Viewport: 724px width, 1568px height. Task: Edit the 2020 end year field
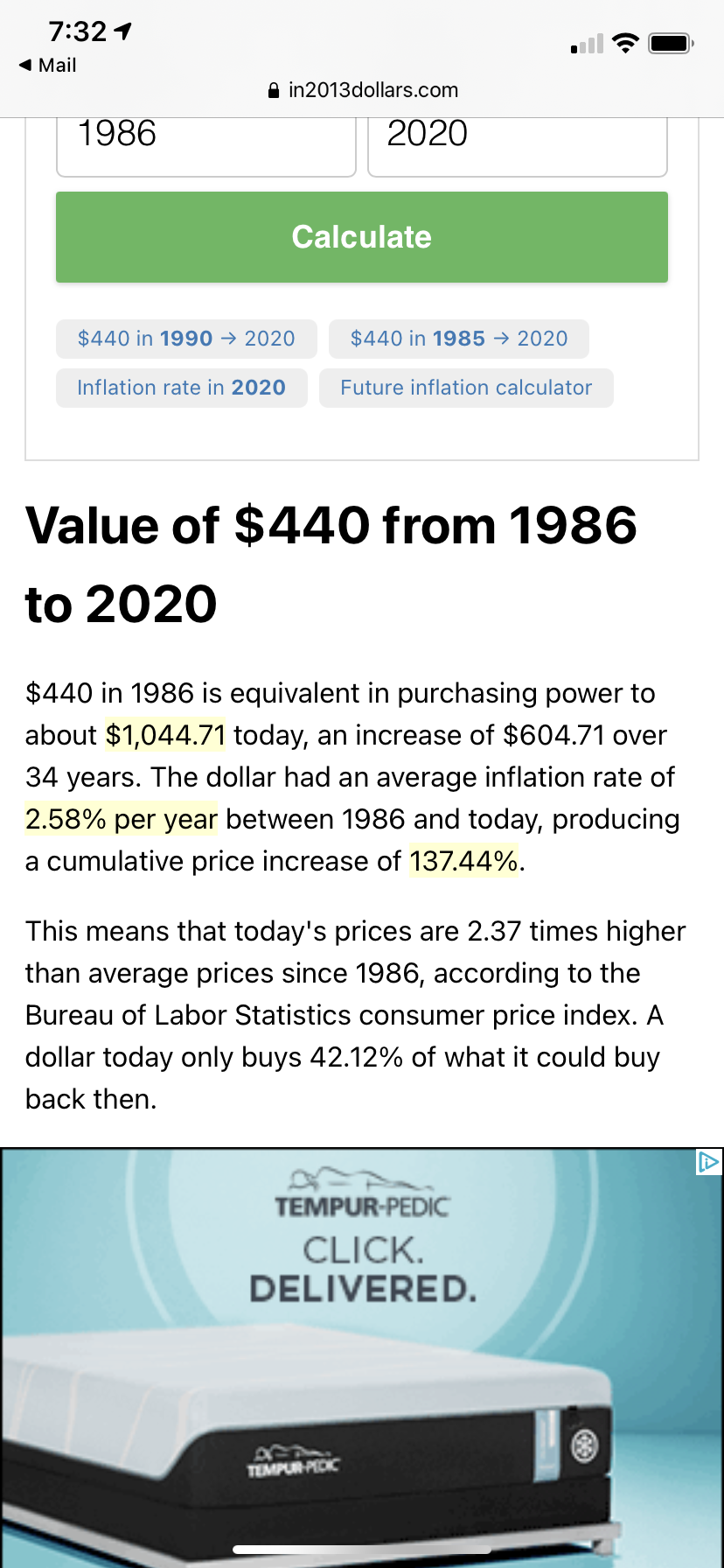pos(518,146)
